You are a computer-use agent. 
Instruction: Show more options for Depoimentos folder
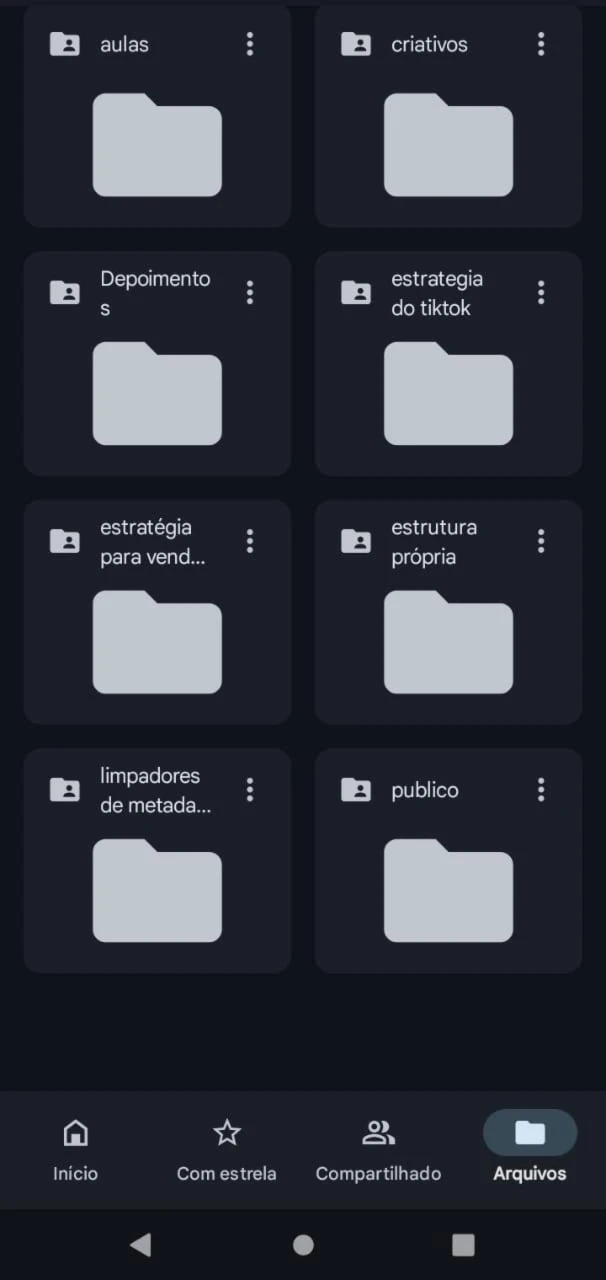pyautogui.click(x=250, y=292)
